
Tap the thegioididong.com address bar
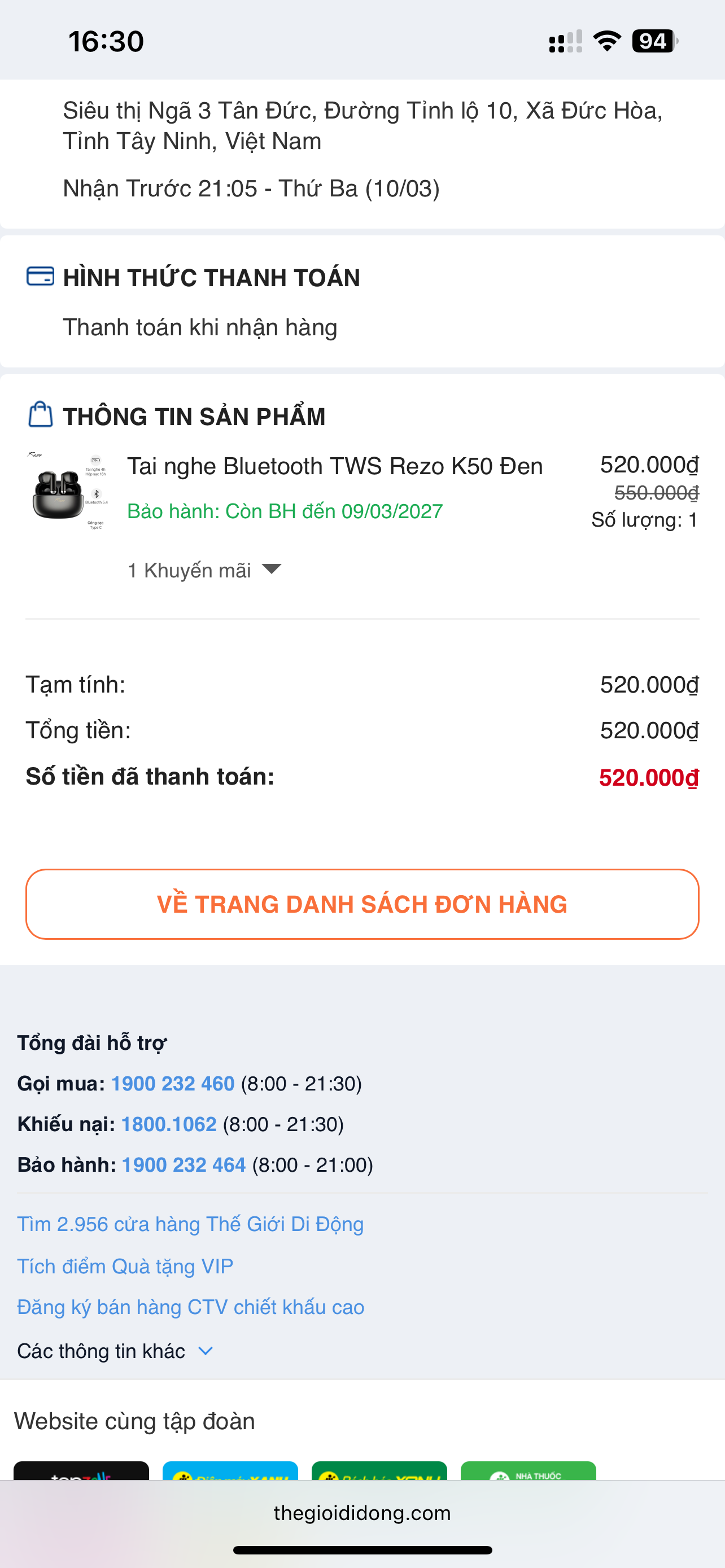[x=362, y=1513]
